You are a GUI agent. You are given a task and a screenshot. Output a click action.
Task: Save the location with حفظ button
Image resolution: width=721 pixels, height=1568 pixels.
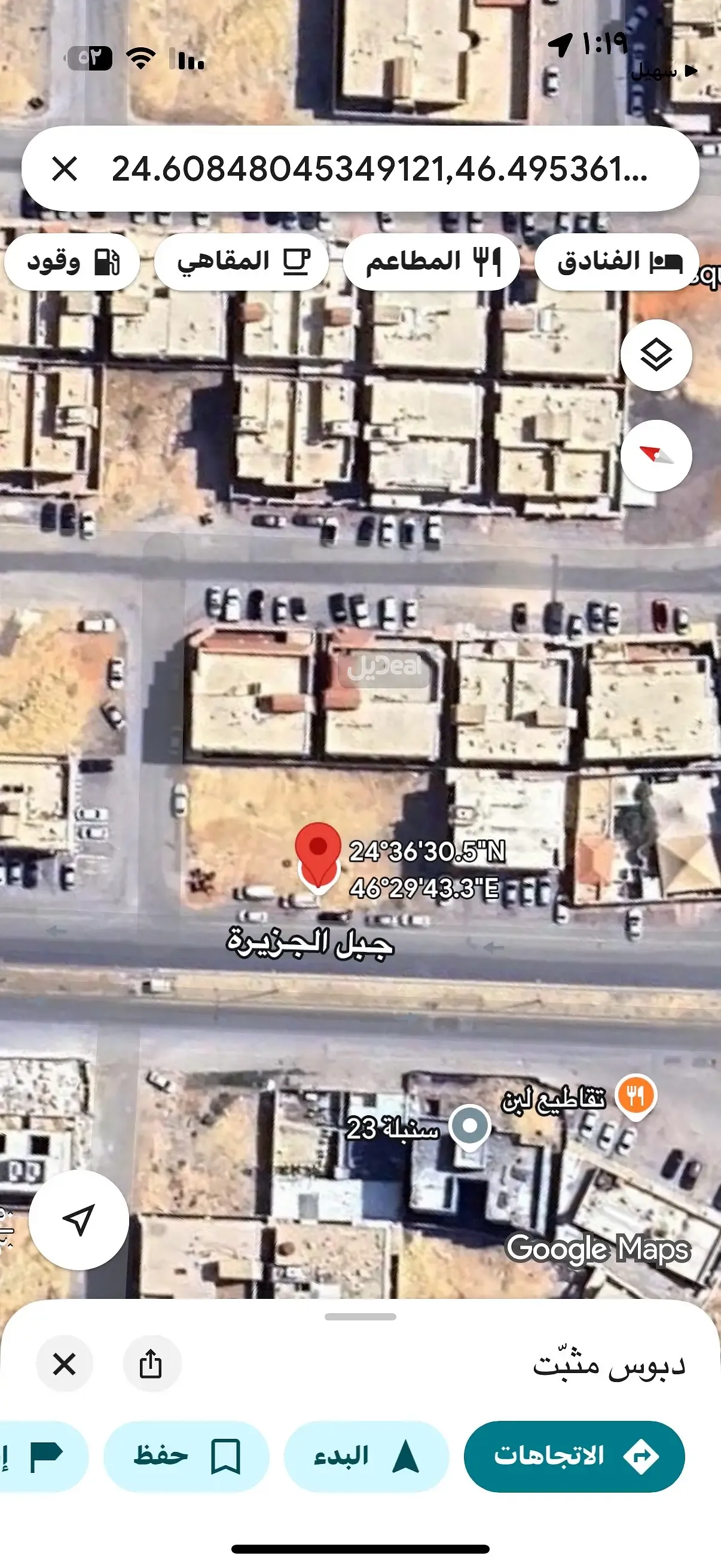point(186,1456)
